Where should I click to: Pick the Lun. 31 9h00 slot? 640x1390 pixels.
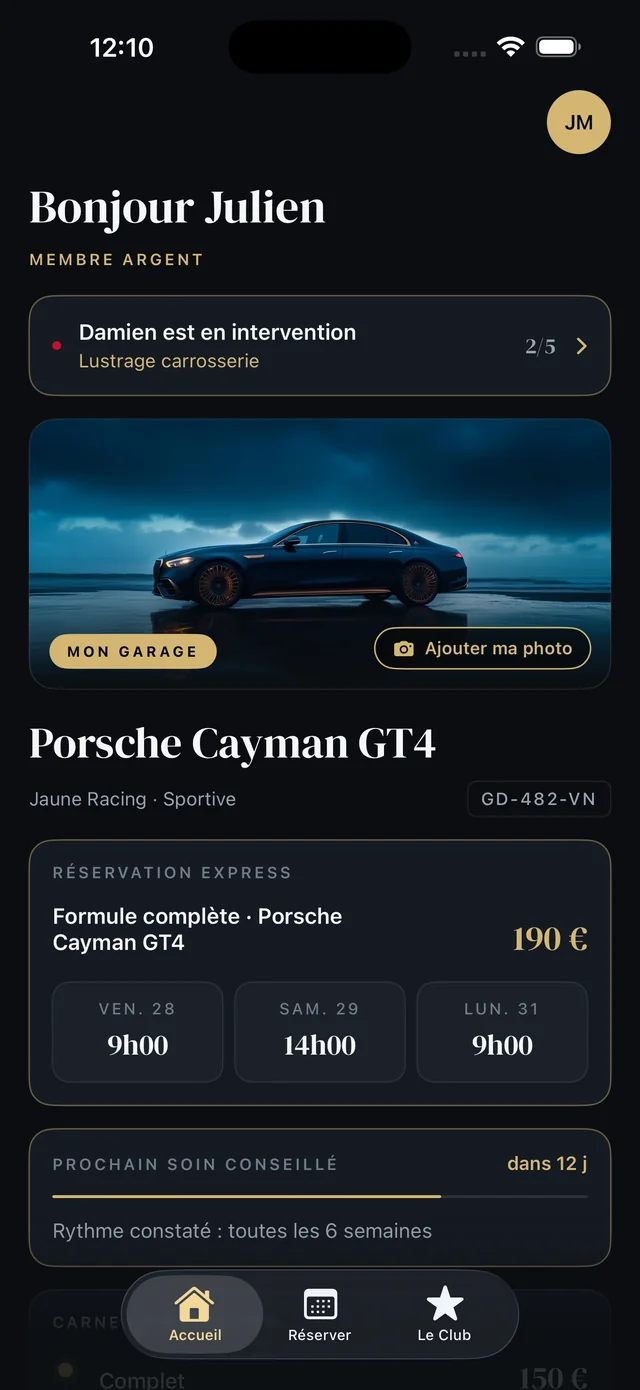[x=502, y=1032]
